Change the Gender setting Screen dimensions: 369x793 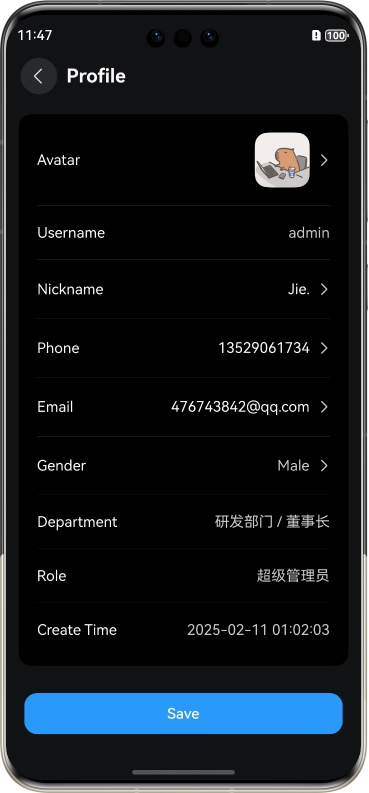183,466
